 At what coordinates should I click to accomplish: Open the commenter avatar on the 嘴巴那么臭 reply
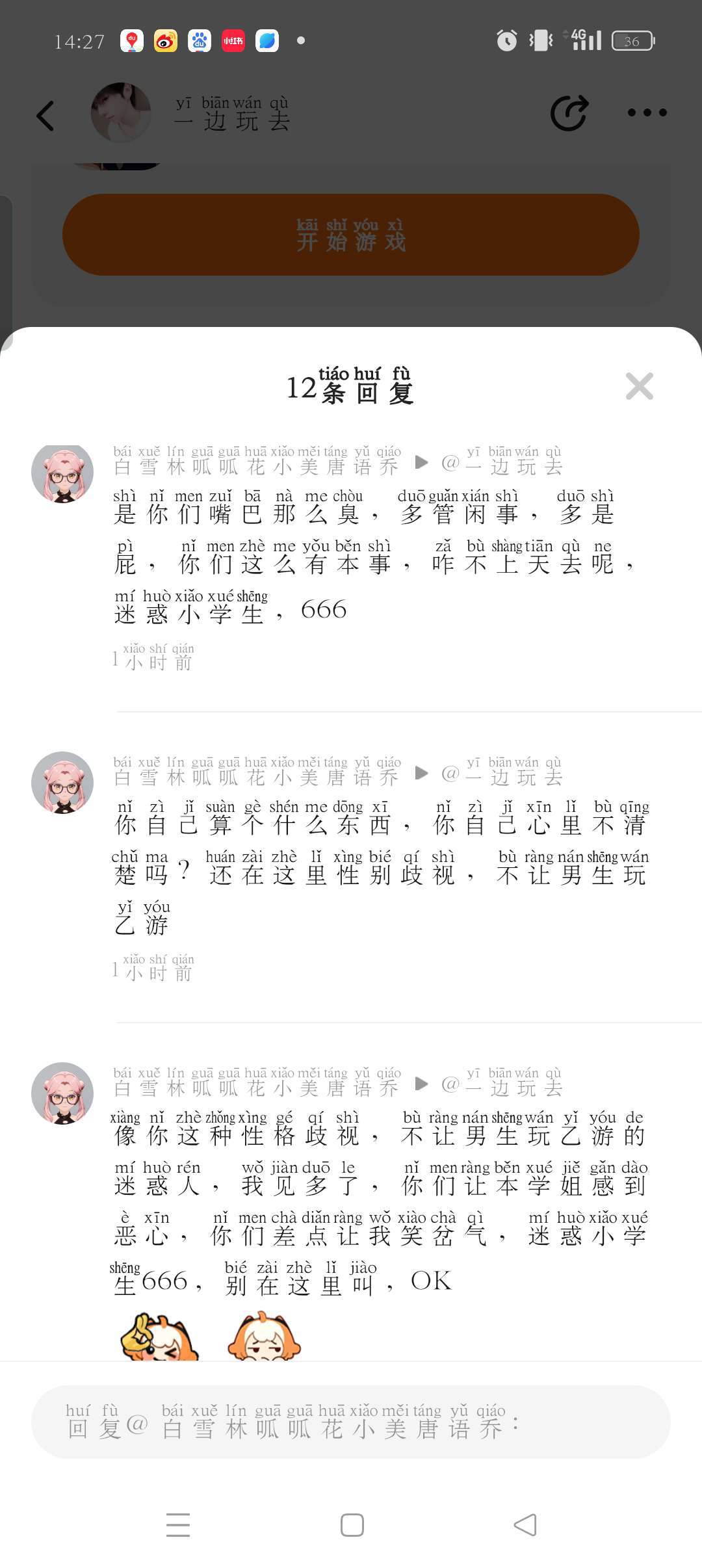62,473
